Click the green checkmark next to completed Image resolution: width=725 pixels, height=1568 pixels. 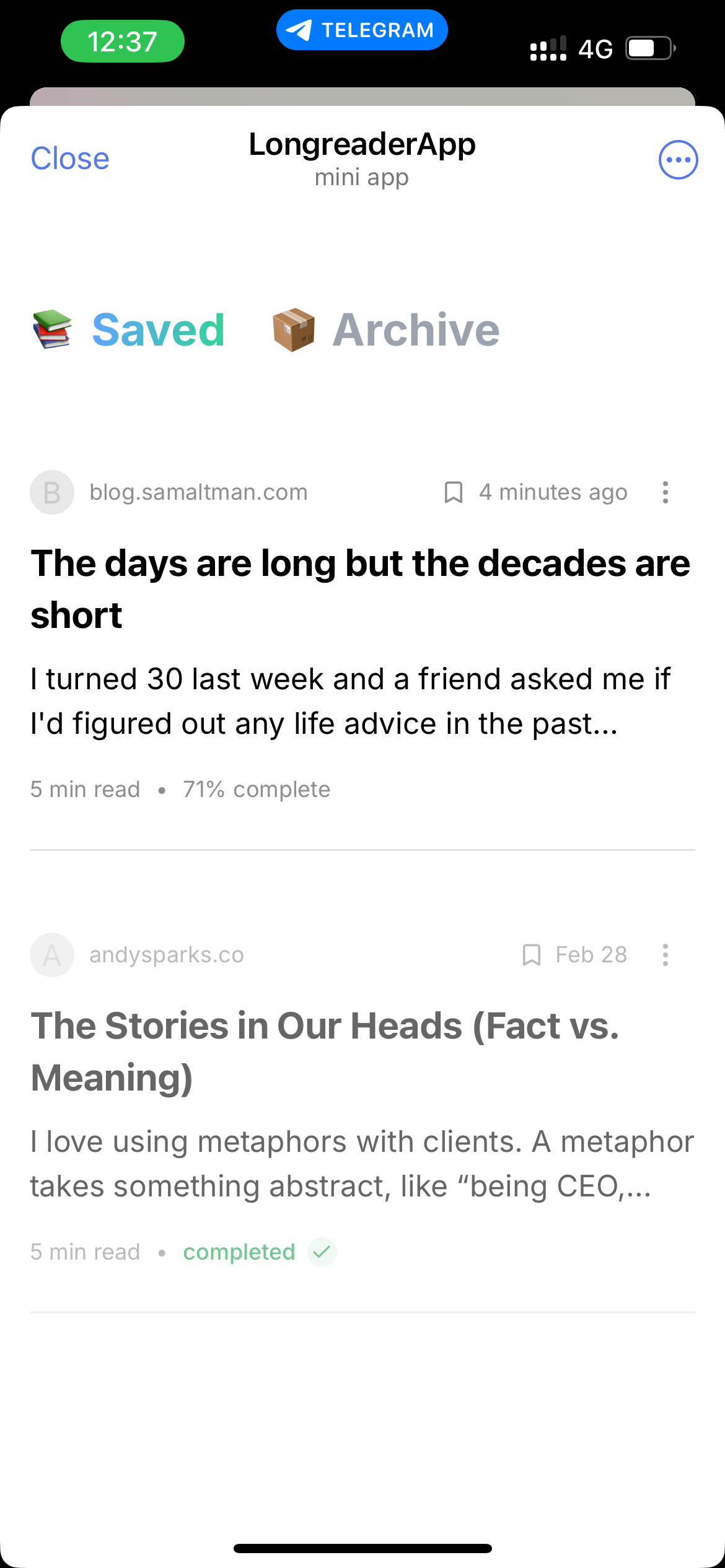tap(322, 1252)
